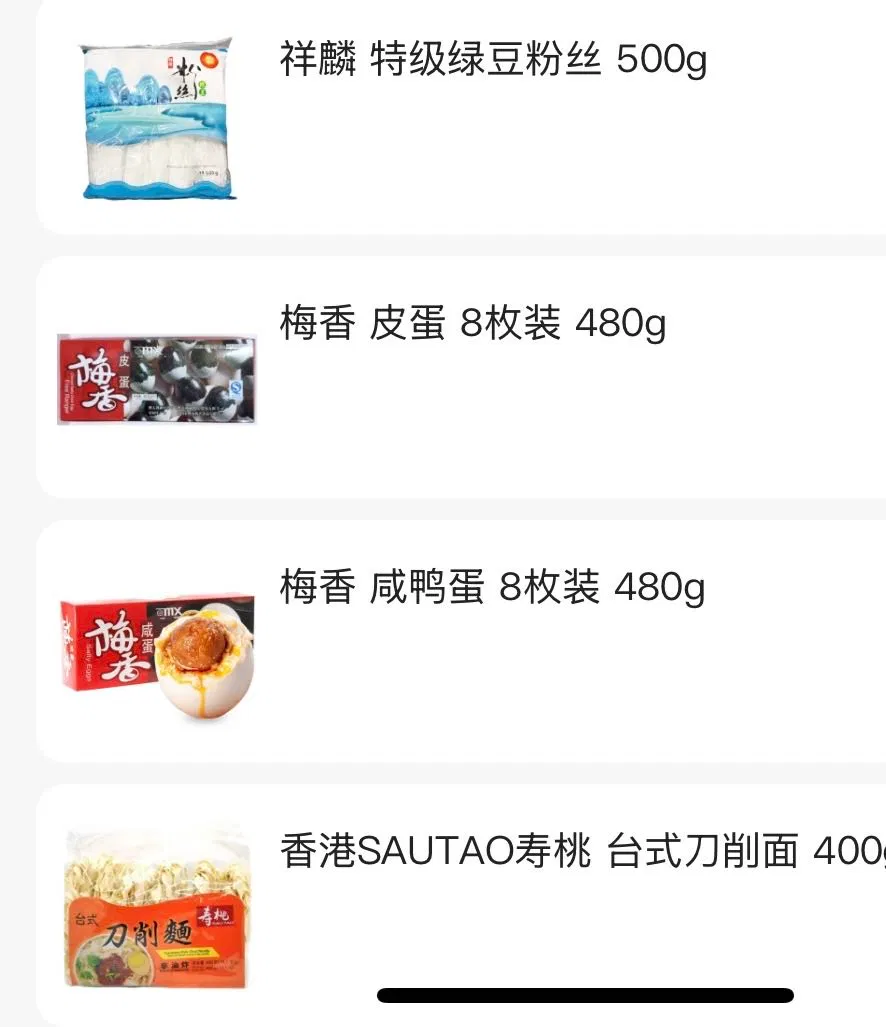Open 祥麟 特级绿豆粉丝 500g product

tap(492, 62)
